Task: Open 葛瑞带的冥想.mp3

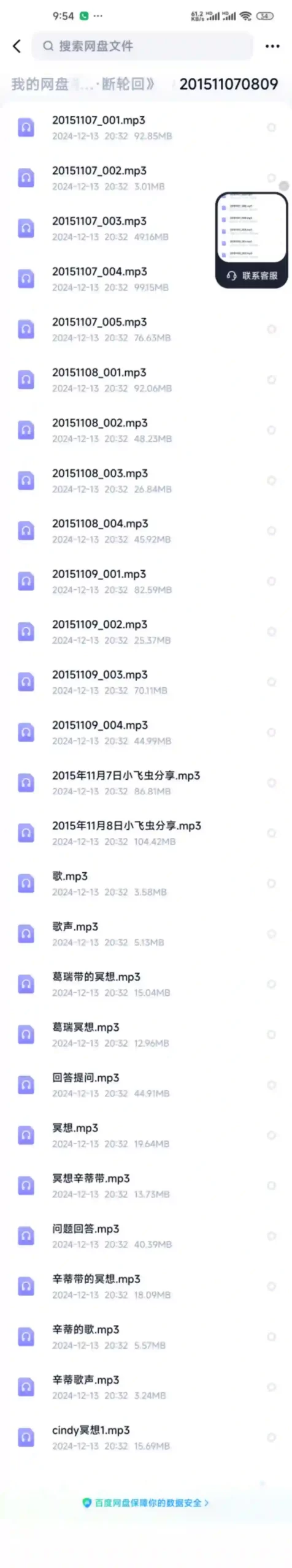Action: [146, 984]
